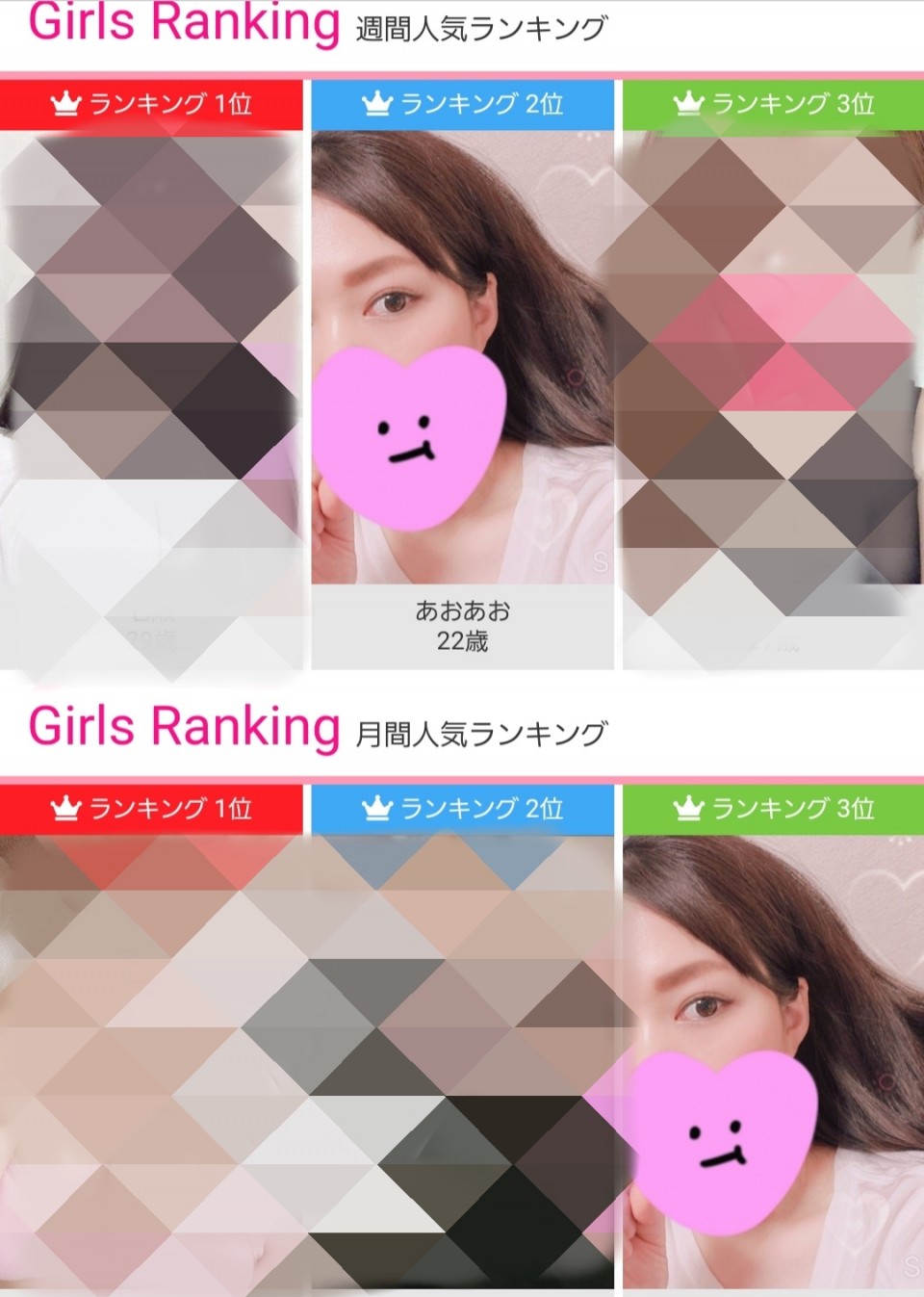Open the monthly ranking 1位 girl card
This screenshot has width=924, height=1297.
click(151, 1059)
